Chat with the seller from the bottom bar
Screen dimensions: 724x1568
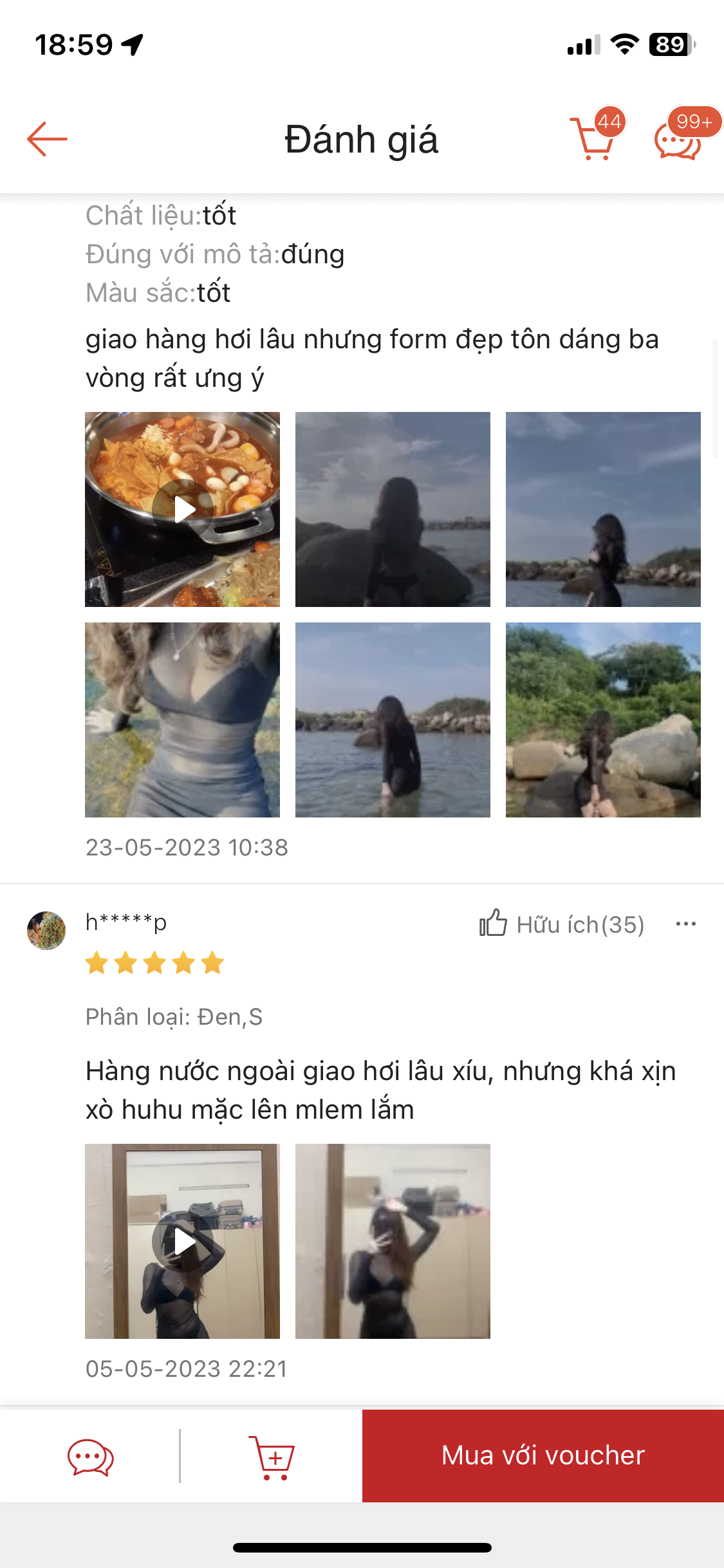90,1456
